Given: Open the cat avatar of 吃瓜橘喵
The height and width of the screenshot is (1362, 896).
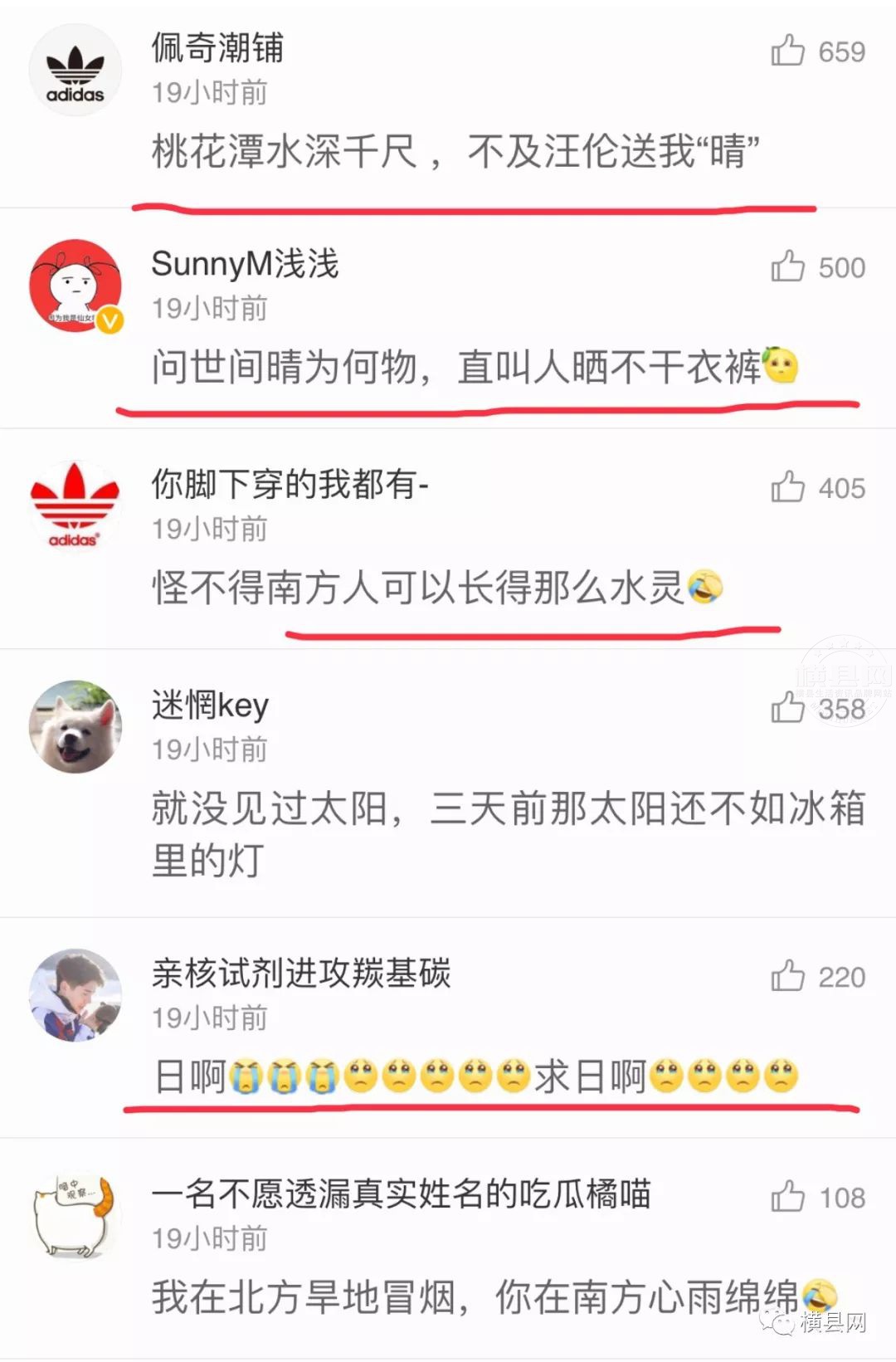Looking at the screenshot, I should pyautogui.click(x=75, y=1215).
